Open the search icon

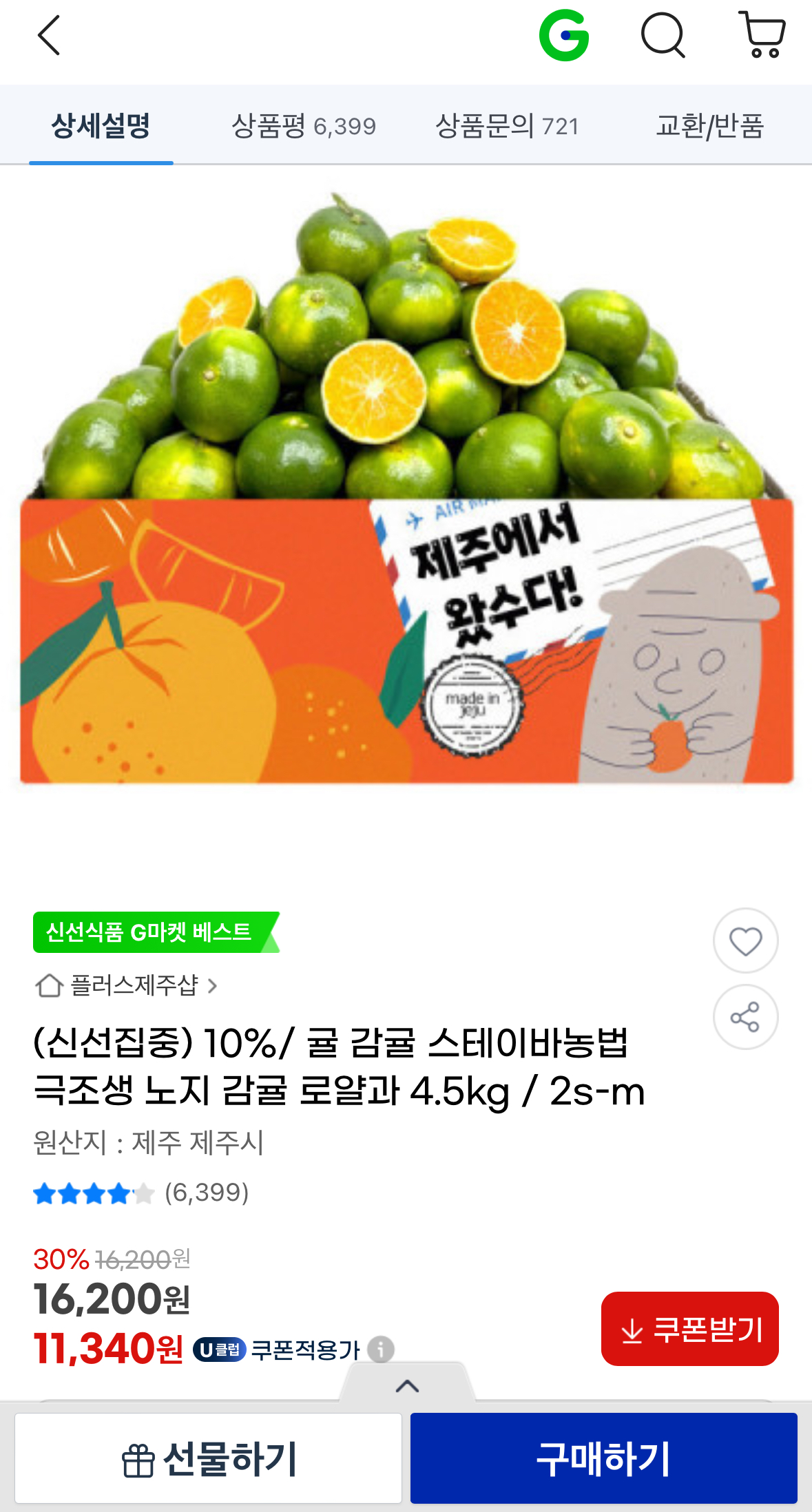click(663, 36)
